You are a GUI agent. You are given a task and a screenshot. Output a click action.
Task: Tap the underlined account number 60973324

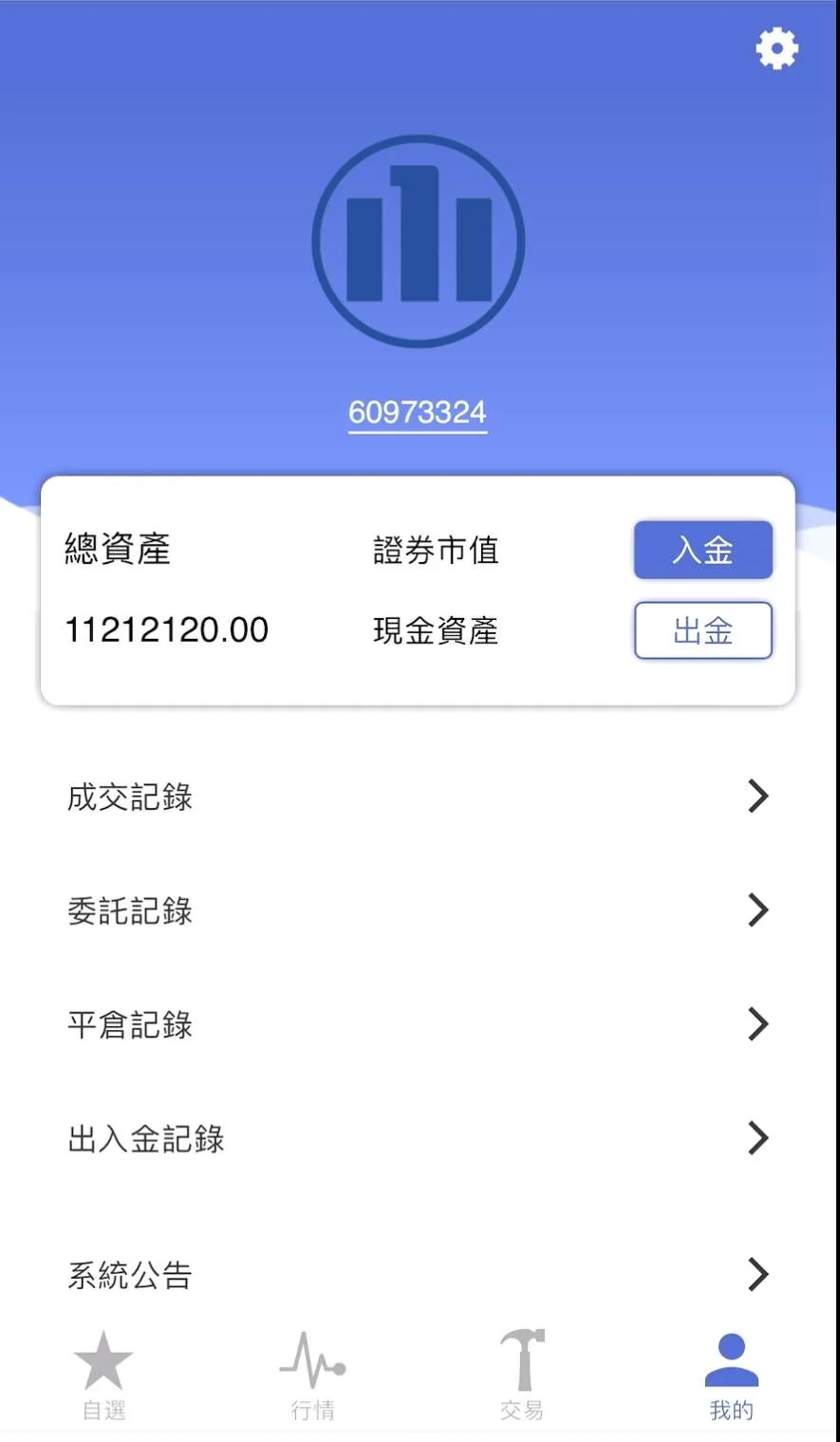point(418,413)
